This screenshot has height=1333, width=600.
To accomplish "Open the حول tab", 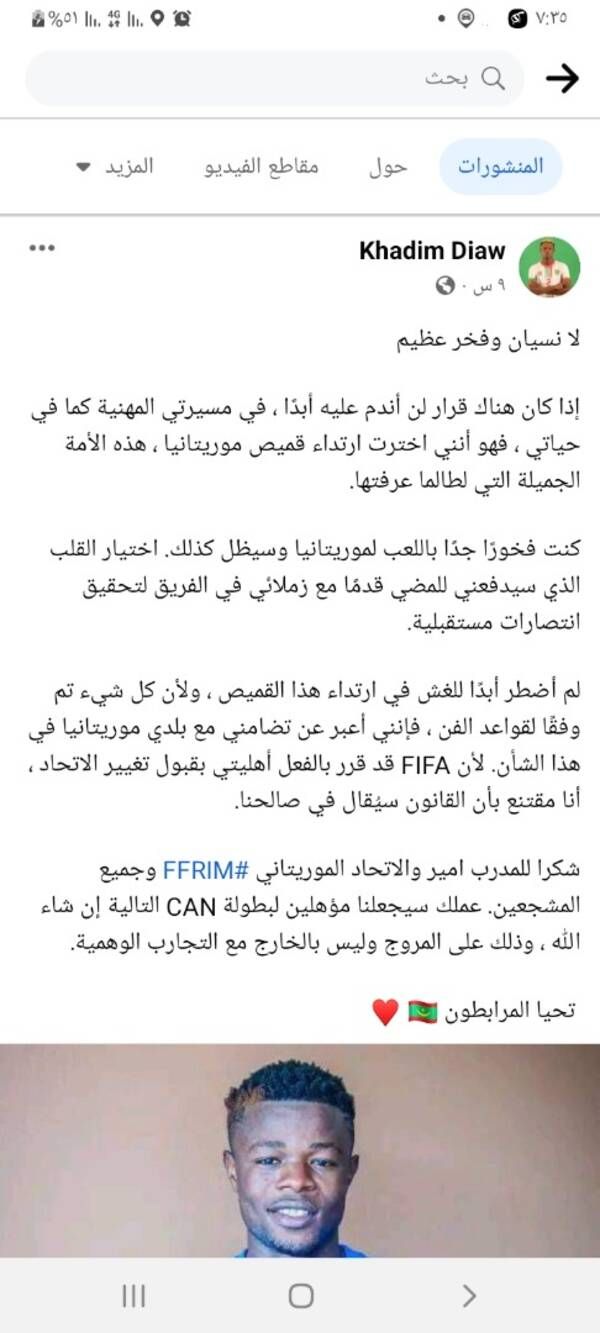I will [x=388, y=166].
